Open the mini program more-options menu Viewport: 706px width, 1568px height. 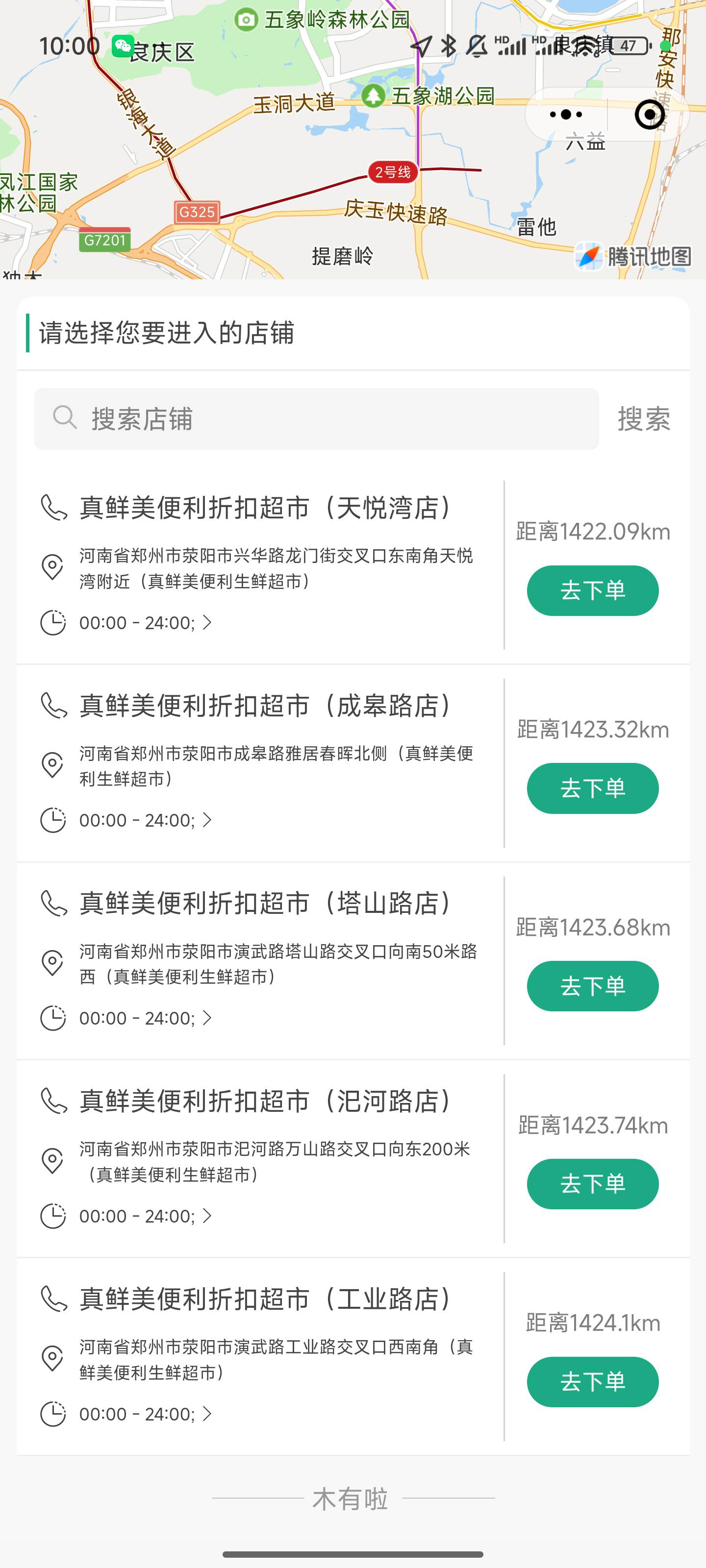point(565,115)
